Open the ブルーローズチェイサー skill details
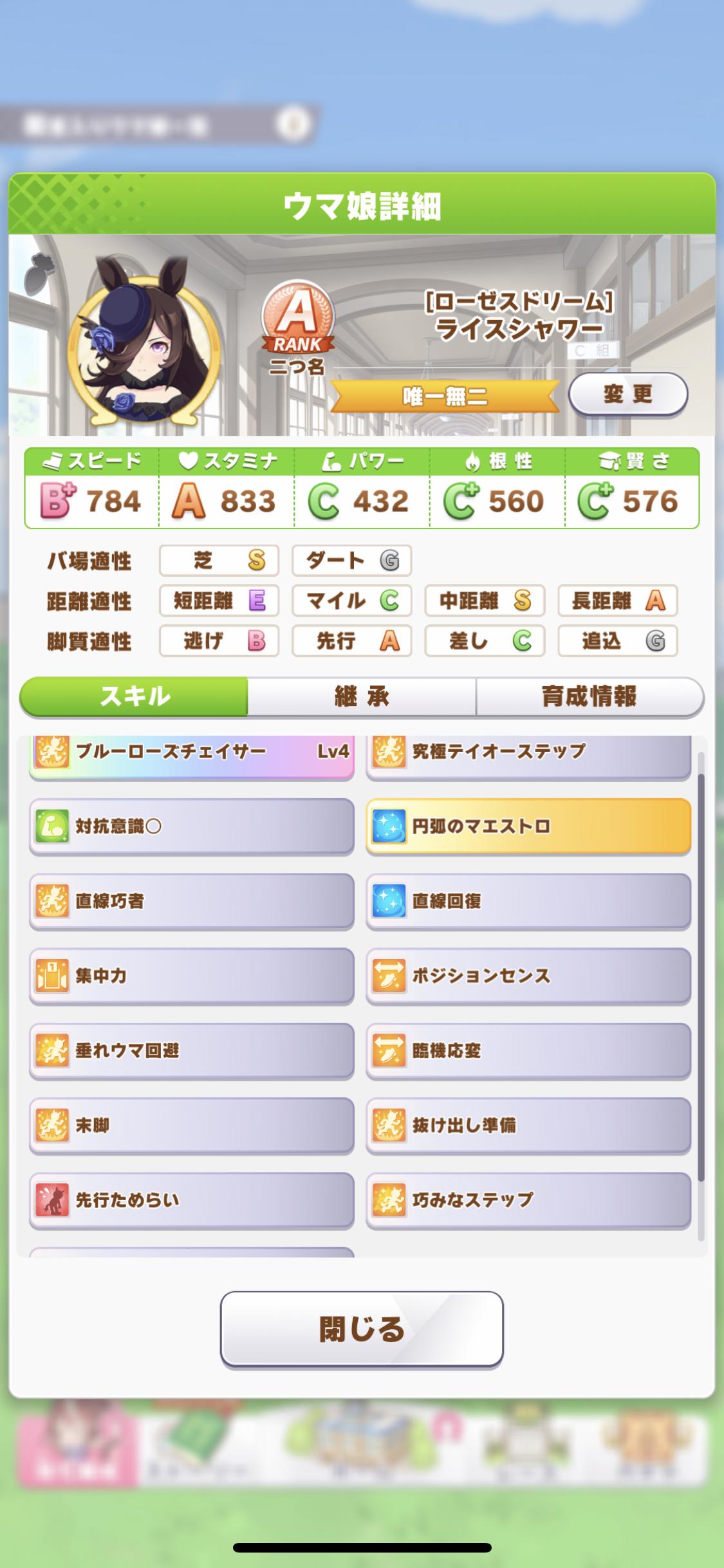The width and height of the screenshot is (724, 1568). (191, 755)
